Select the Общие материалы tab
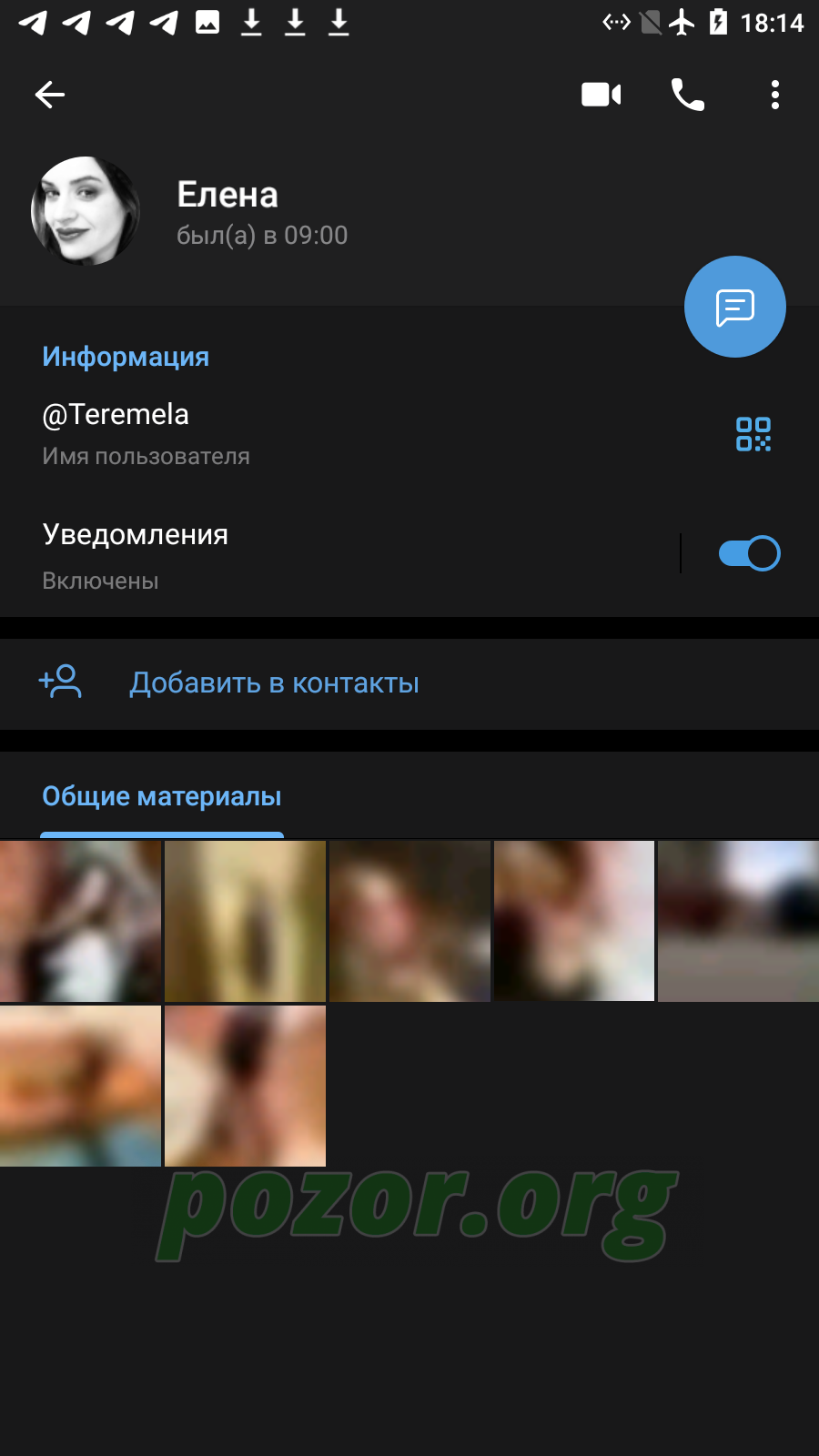The height and width of the screenshot is (1456, 819). (x=162, y=796)
